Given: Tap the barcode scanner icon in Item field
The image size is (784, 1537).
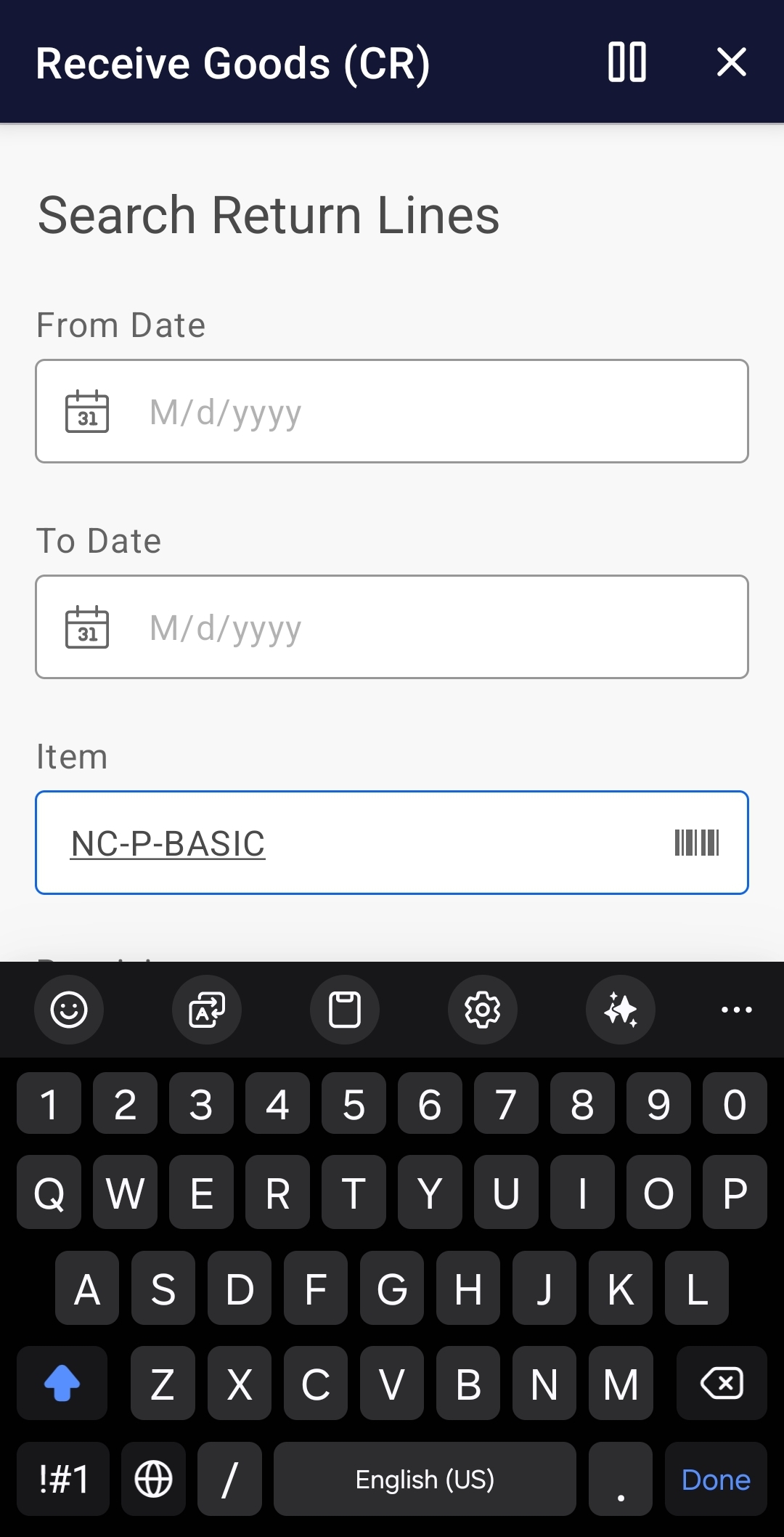Looking at the screenshot, I should pyautogui.click(x=696, y=843).
